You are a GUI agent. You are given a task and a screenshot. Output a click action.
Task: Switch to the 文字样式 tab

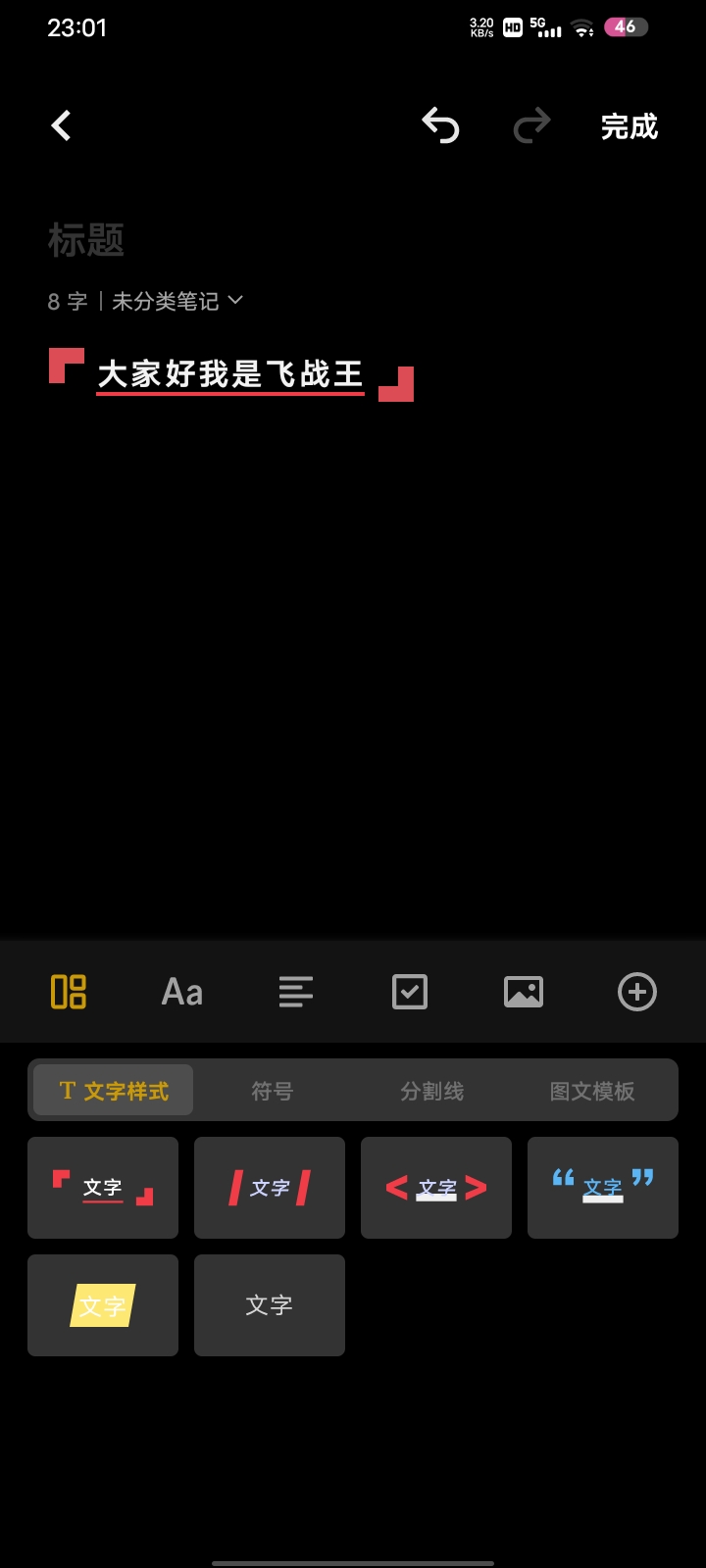coord(114,1091)
